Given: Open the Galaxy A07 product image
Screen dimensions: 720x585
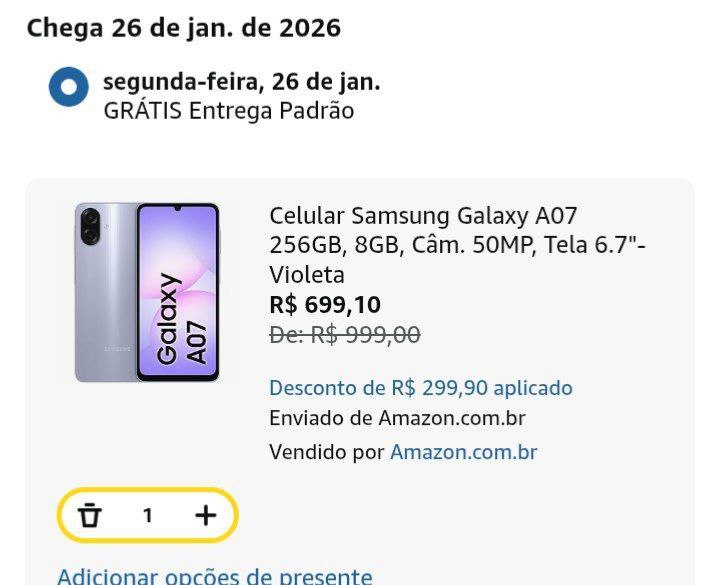Looking at the screenshot, I should pyautogui.click(x=147, y=292).
